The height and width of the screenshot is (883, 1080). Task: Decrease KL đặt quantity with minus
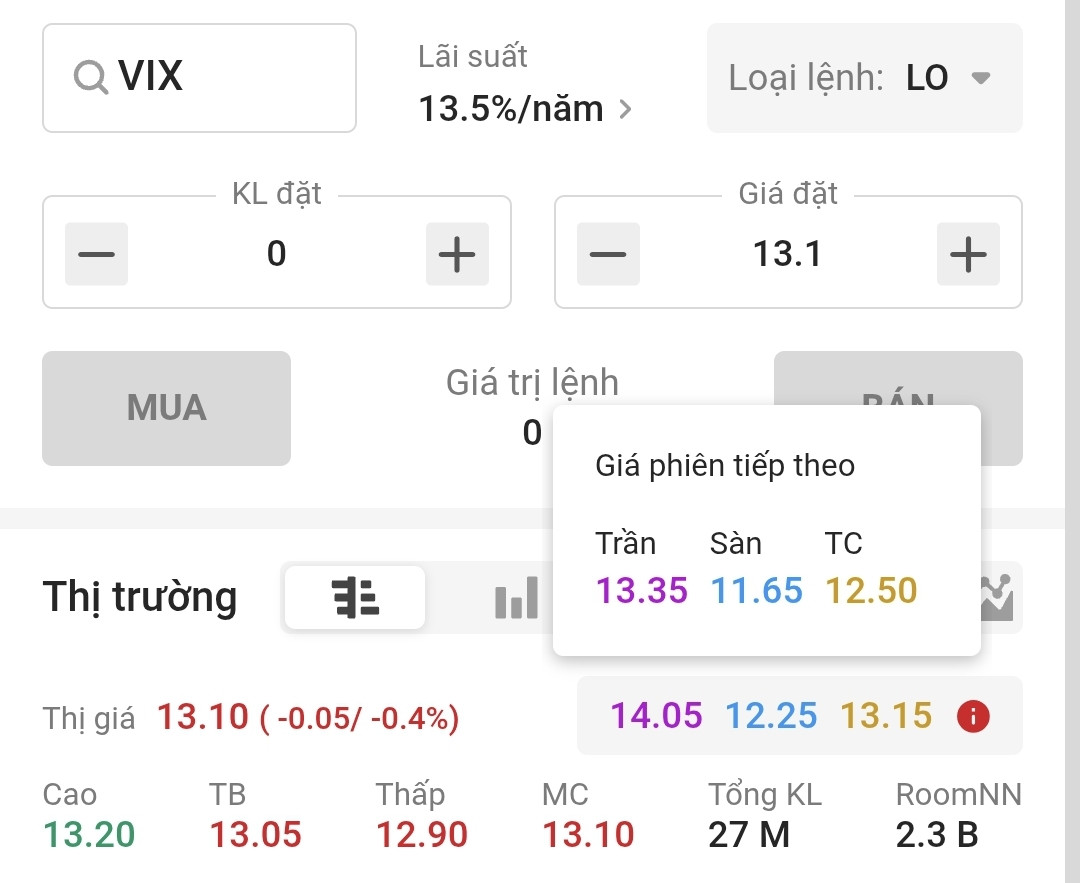96,253
